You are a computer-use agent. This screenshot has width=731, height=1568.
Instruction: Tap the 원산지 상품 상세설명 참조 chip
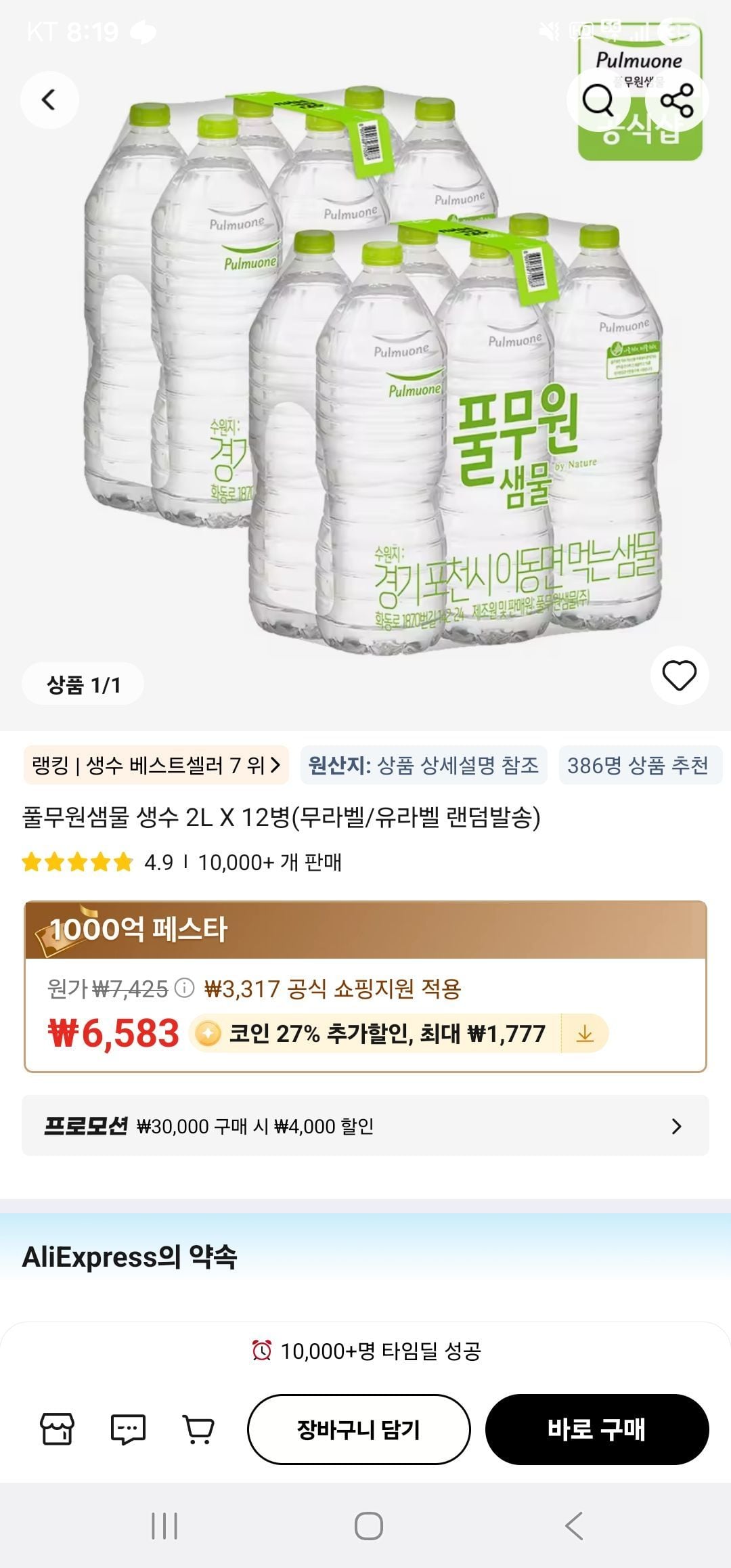(x=424, y=765)
